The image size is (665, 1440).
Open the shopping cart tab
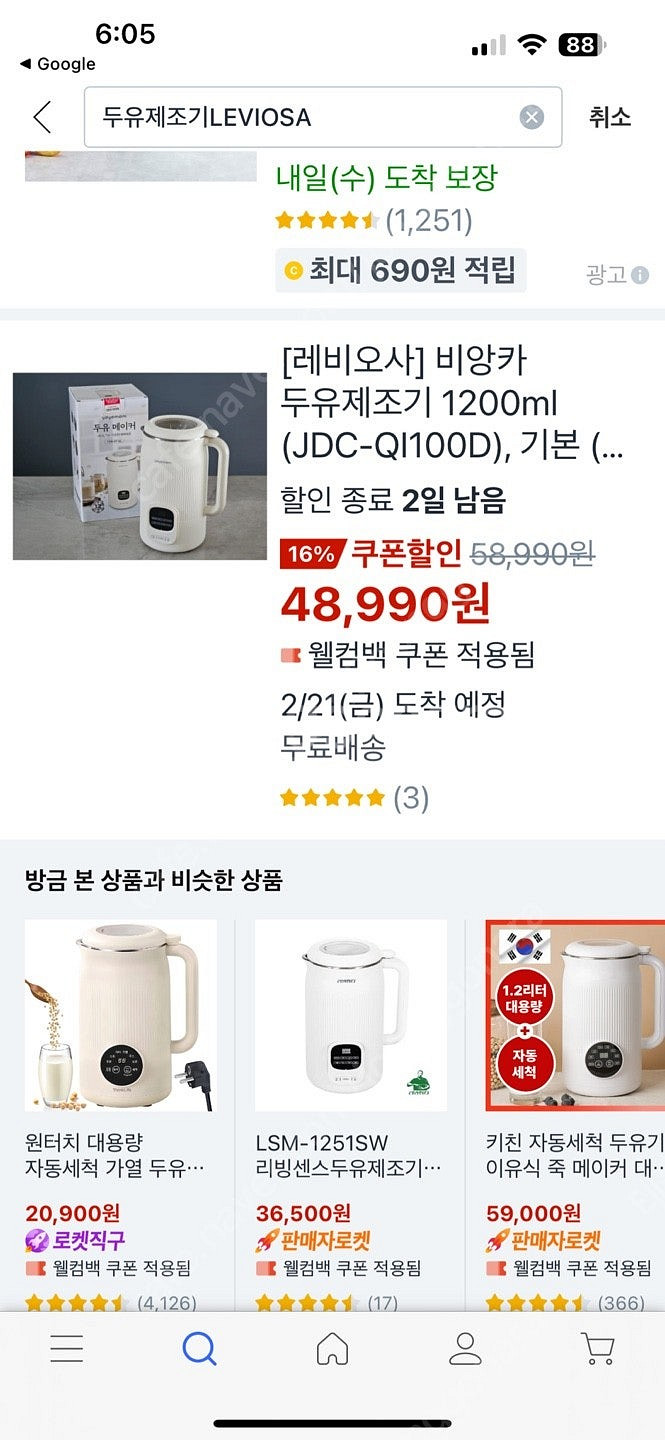[x=597, y=1349]
